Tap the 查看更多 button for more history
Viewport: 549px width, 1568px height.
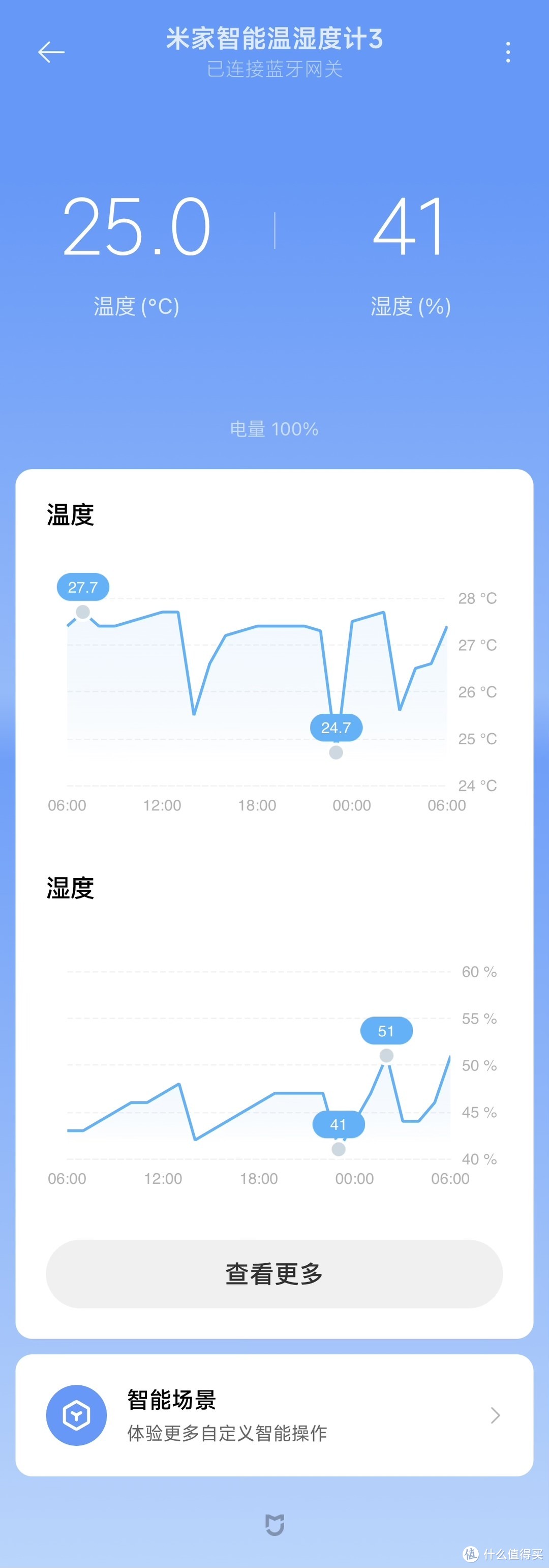tap(274, 1273)
